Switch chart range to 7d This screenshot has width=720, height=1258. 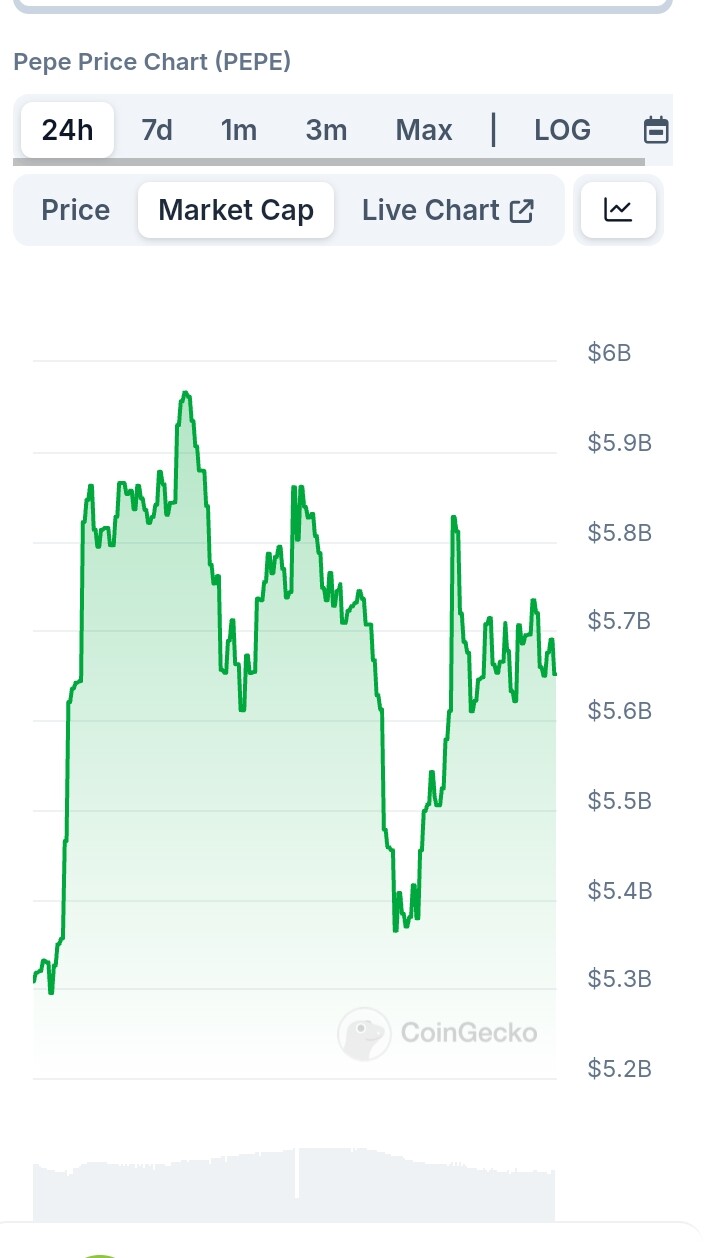point(157,130)
